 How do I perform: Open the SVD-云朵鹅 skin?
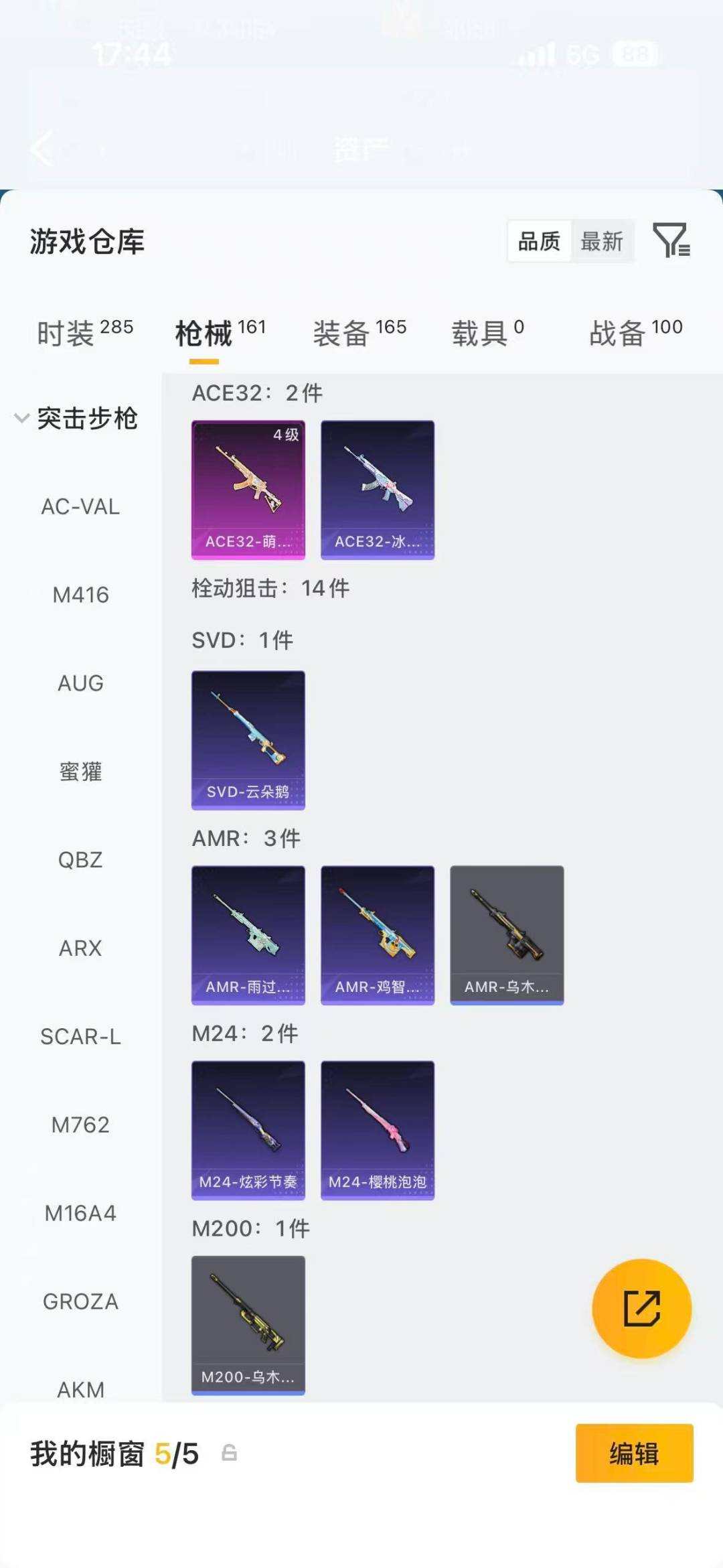coord(248,737)
